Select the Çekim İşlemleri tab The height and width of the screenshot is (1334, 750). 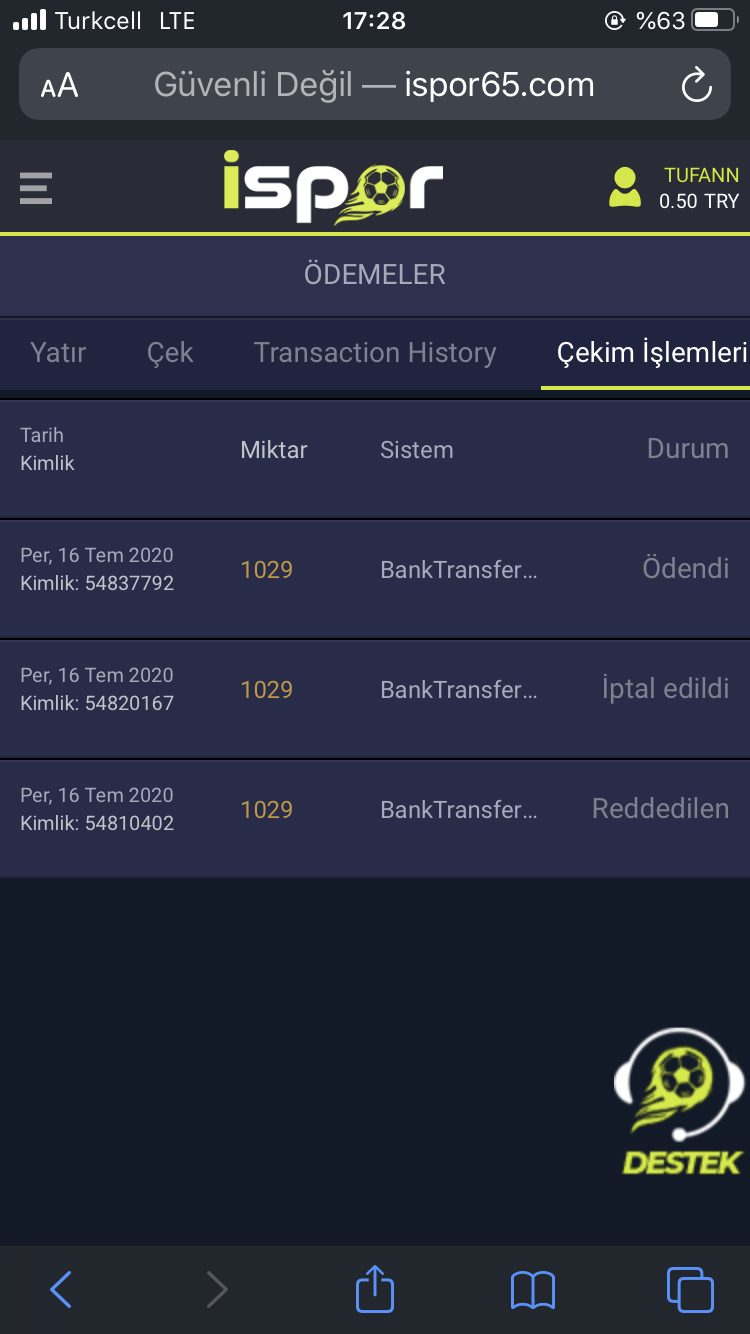coord(652,353)
